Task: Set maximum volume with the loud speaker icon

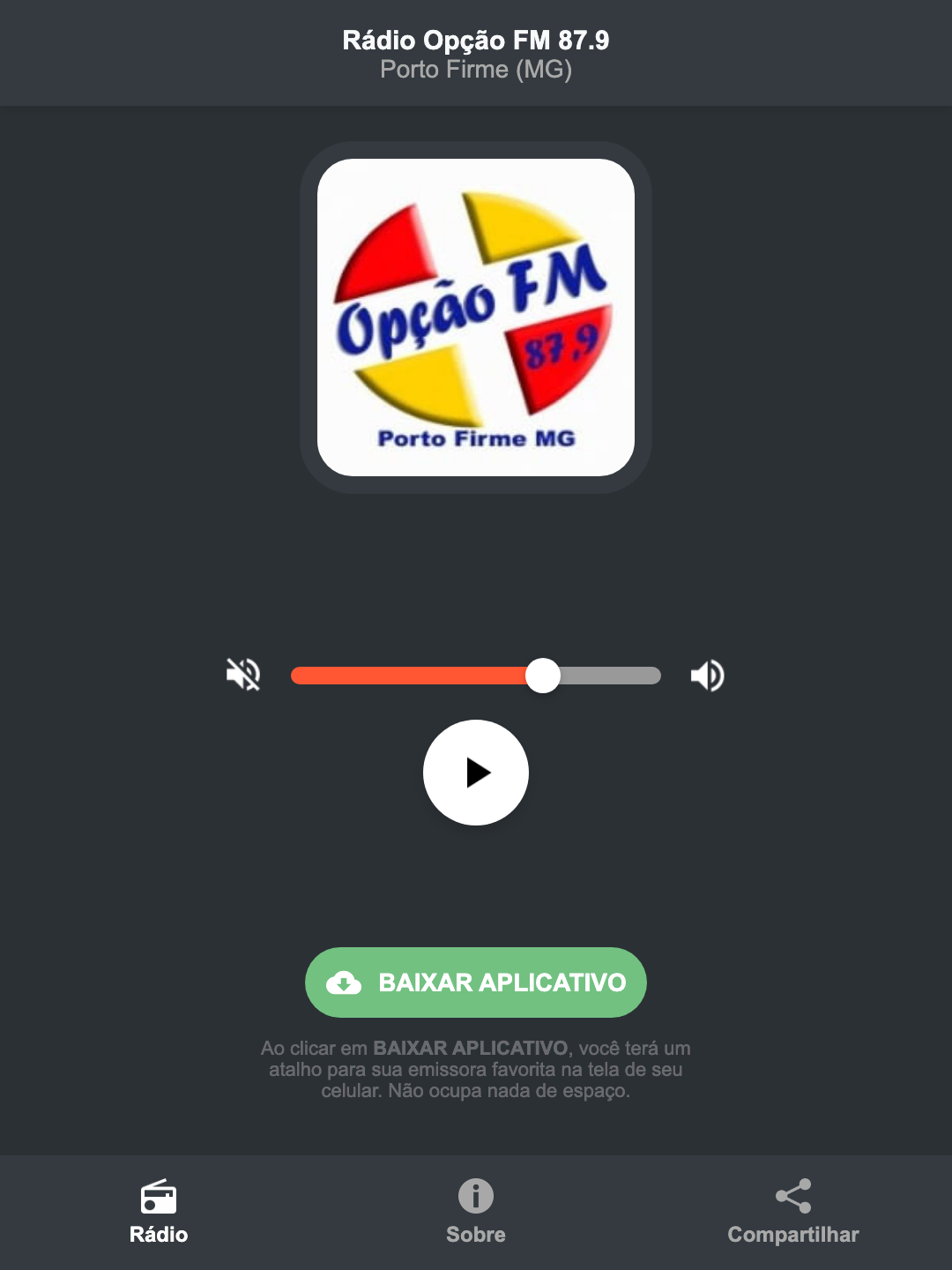Action: [x=707, y=675]
